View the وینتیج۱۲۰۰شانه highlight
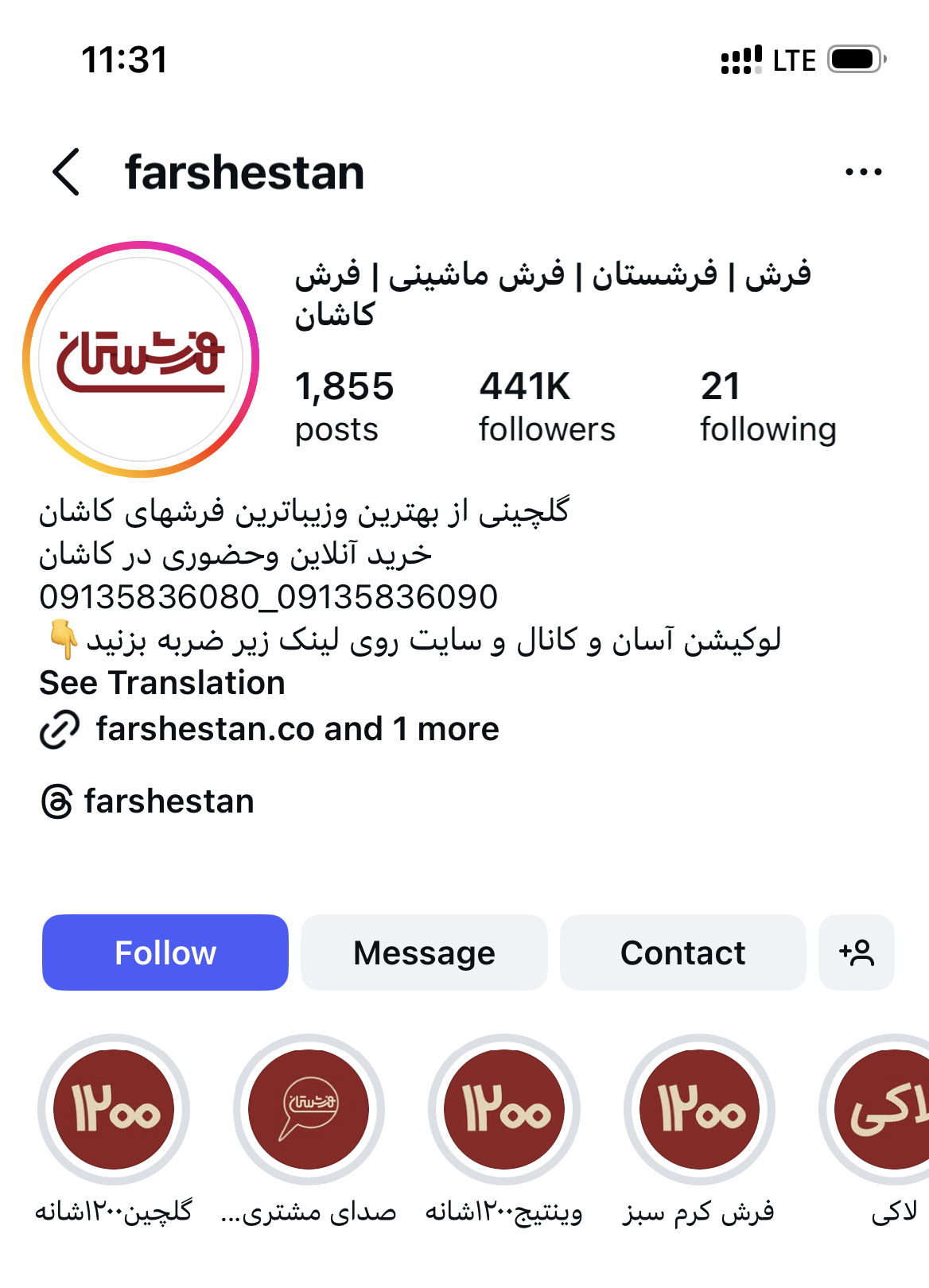 click(x=504, y=1110)
